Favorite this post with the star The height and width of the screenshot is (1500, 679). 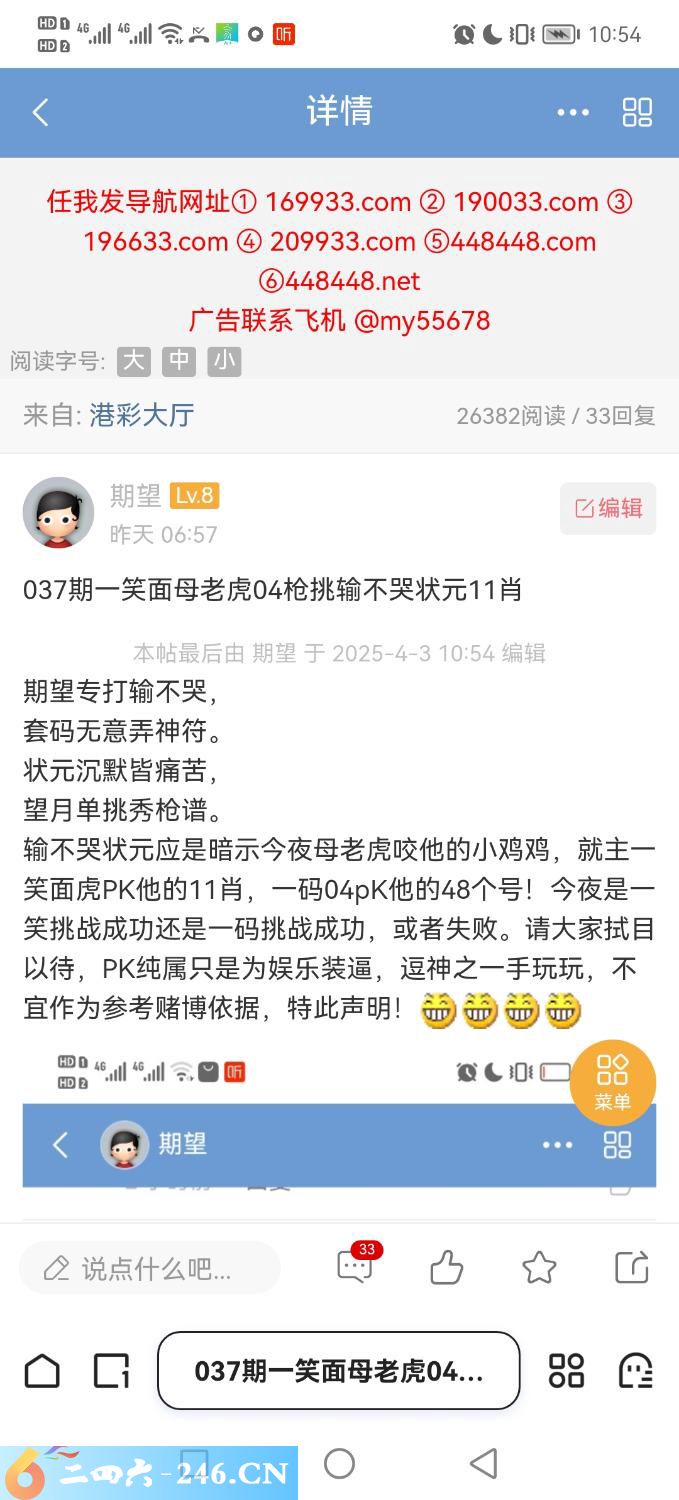click(539, 1268)
